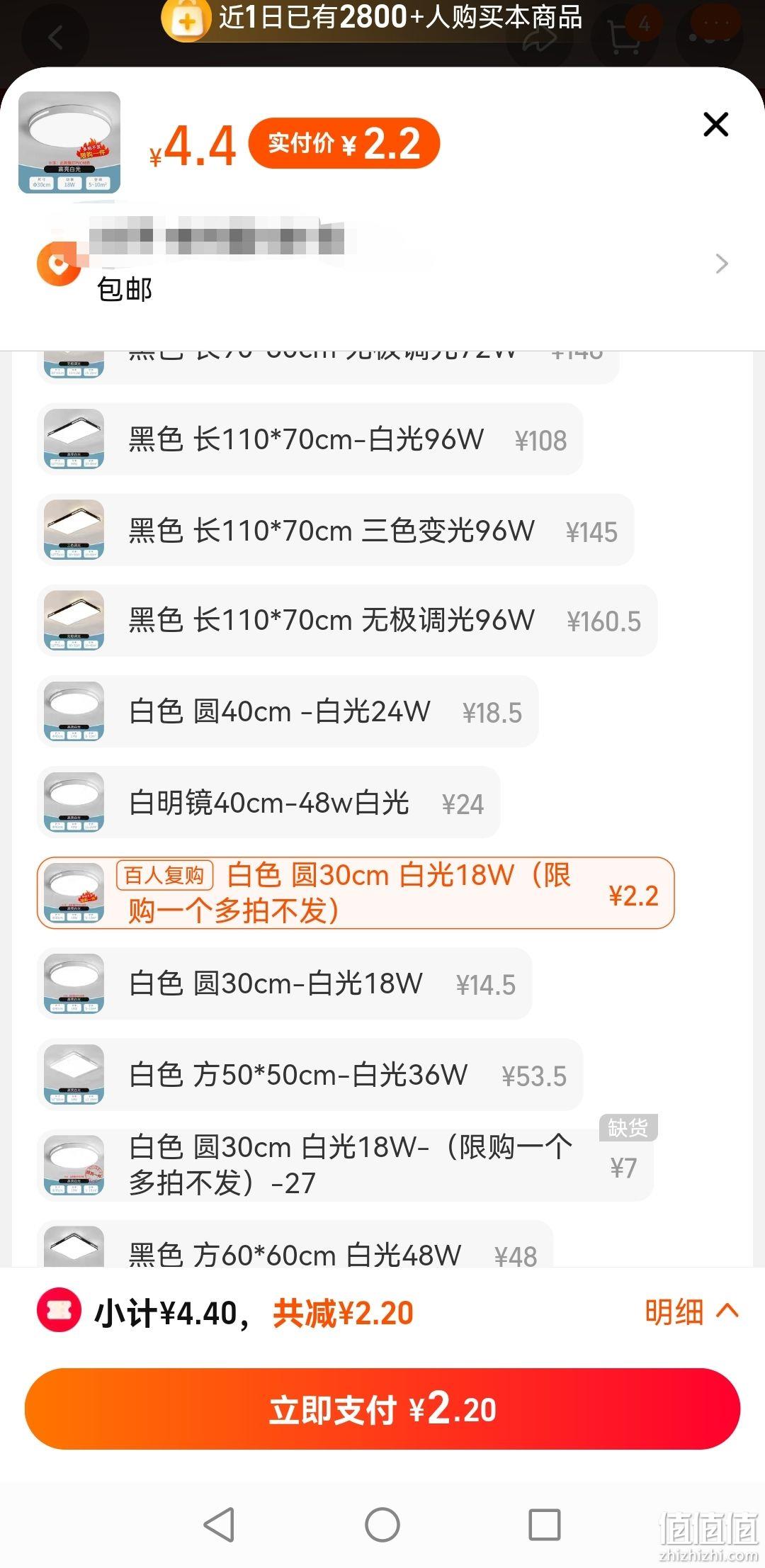Expand the 明细 price details
The image size is (765, 1568).
tap(691, 1312)
